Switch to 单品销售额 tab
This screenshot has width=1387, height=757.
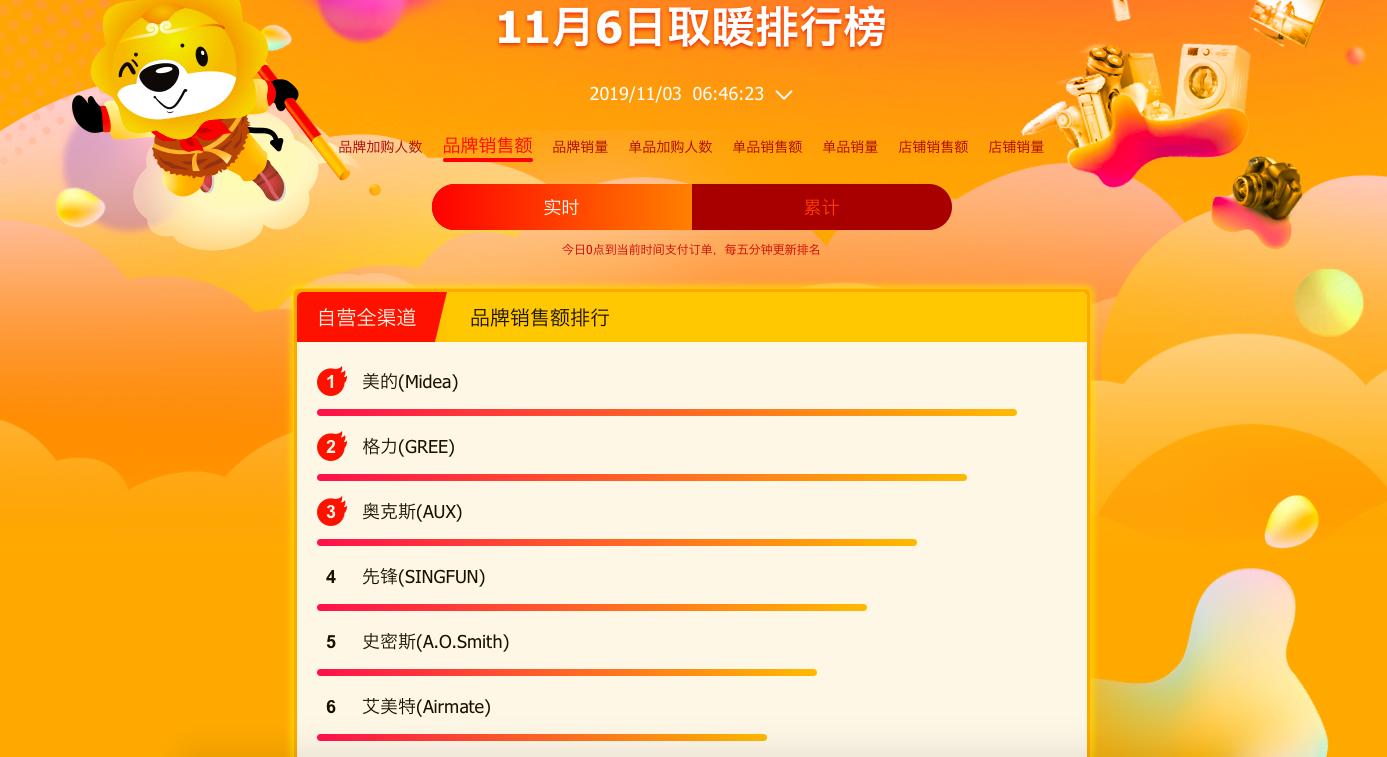(x=767, y=147)
